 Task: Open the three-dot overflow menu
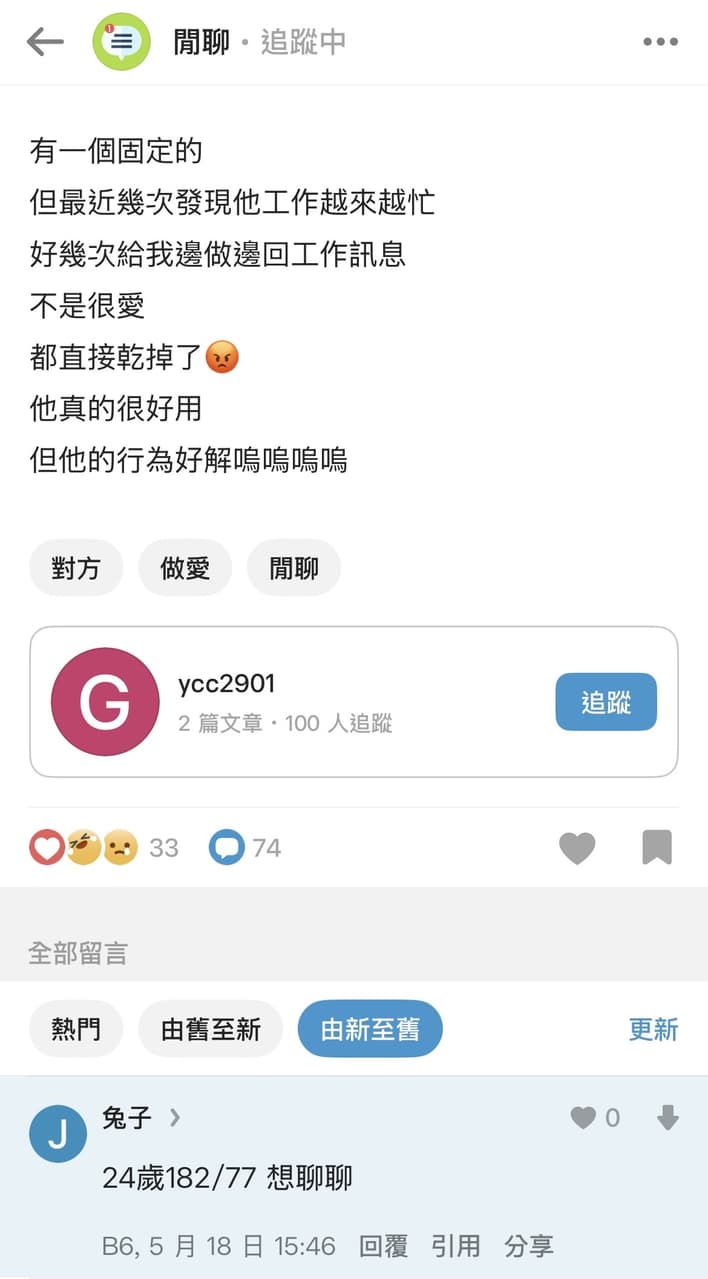click(660, 42)
